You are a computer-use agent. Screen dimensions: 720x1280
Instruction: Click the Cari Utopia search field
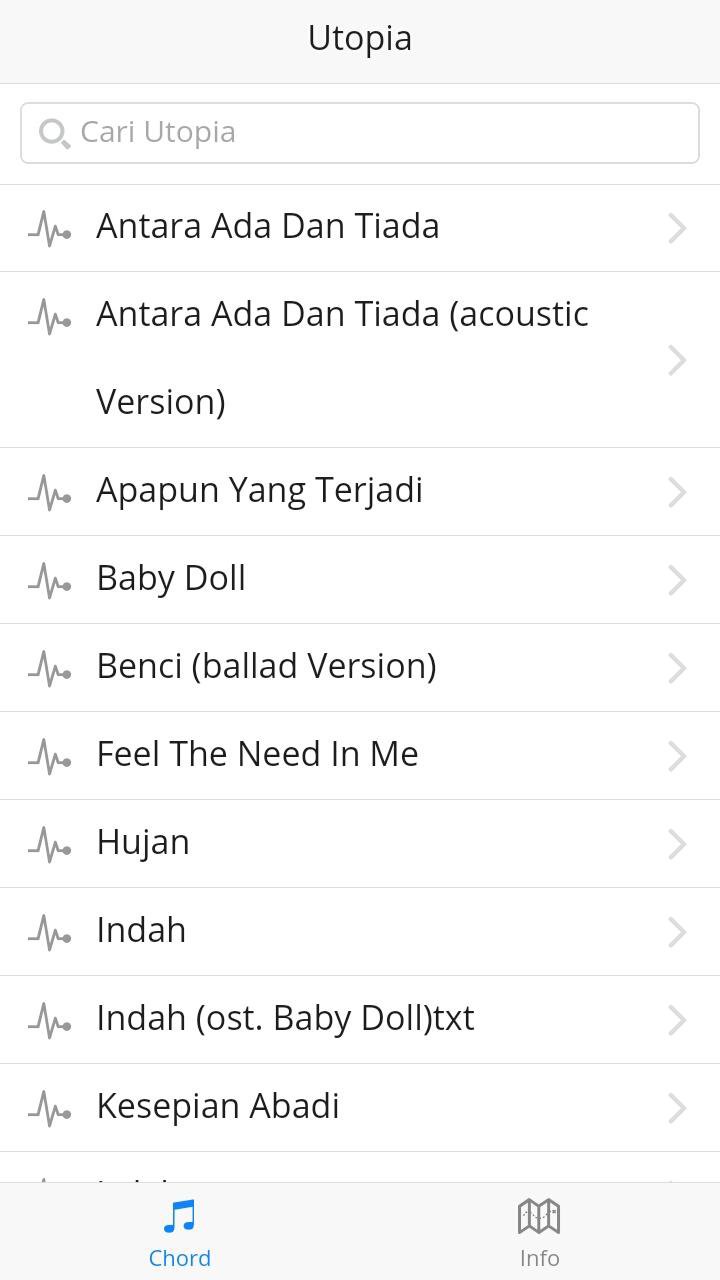(x=360, y=132)
